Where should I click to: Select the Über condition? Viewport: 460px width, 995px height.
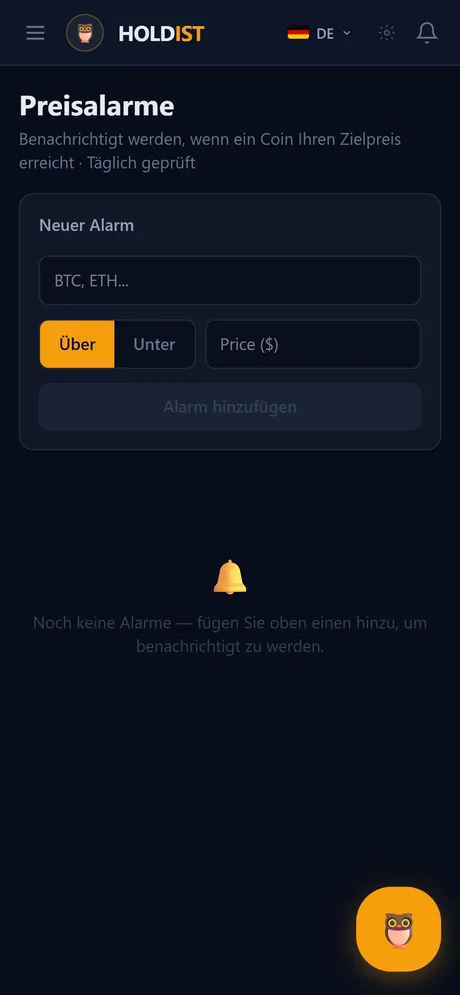coord(77,344)
